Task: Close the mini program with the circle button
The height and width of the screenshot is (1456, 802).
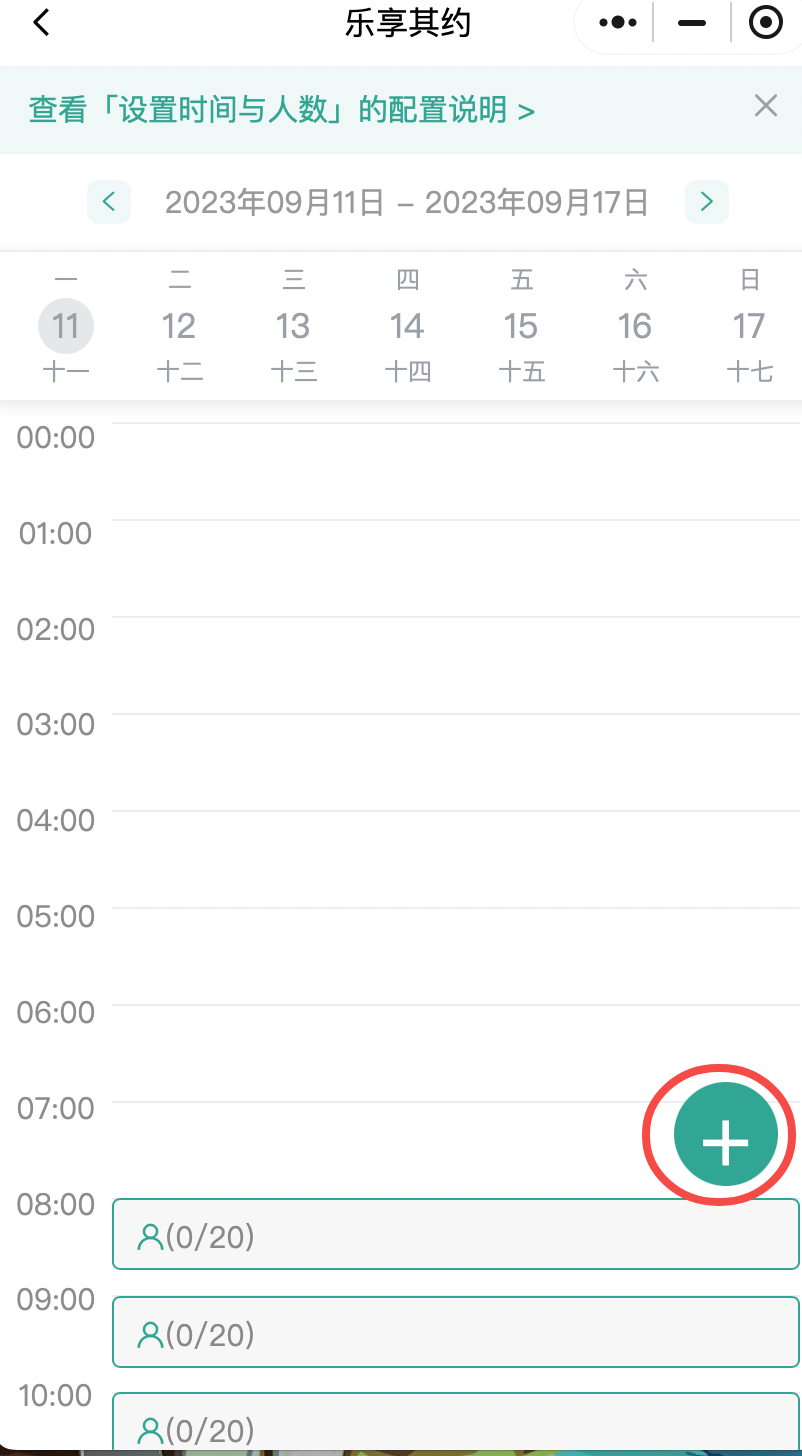Action: click(x=765, y=22)
